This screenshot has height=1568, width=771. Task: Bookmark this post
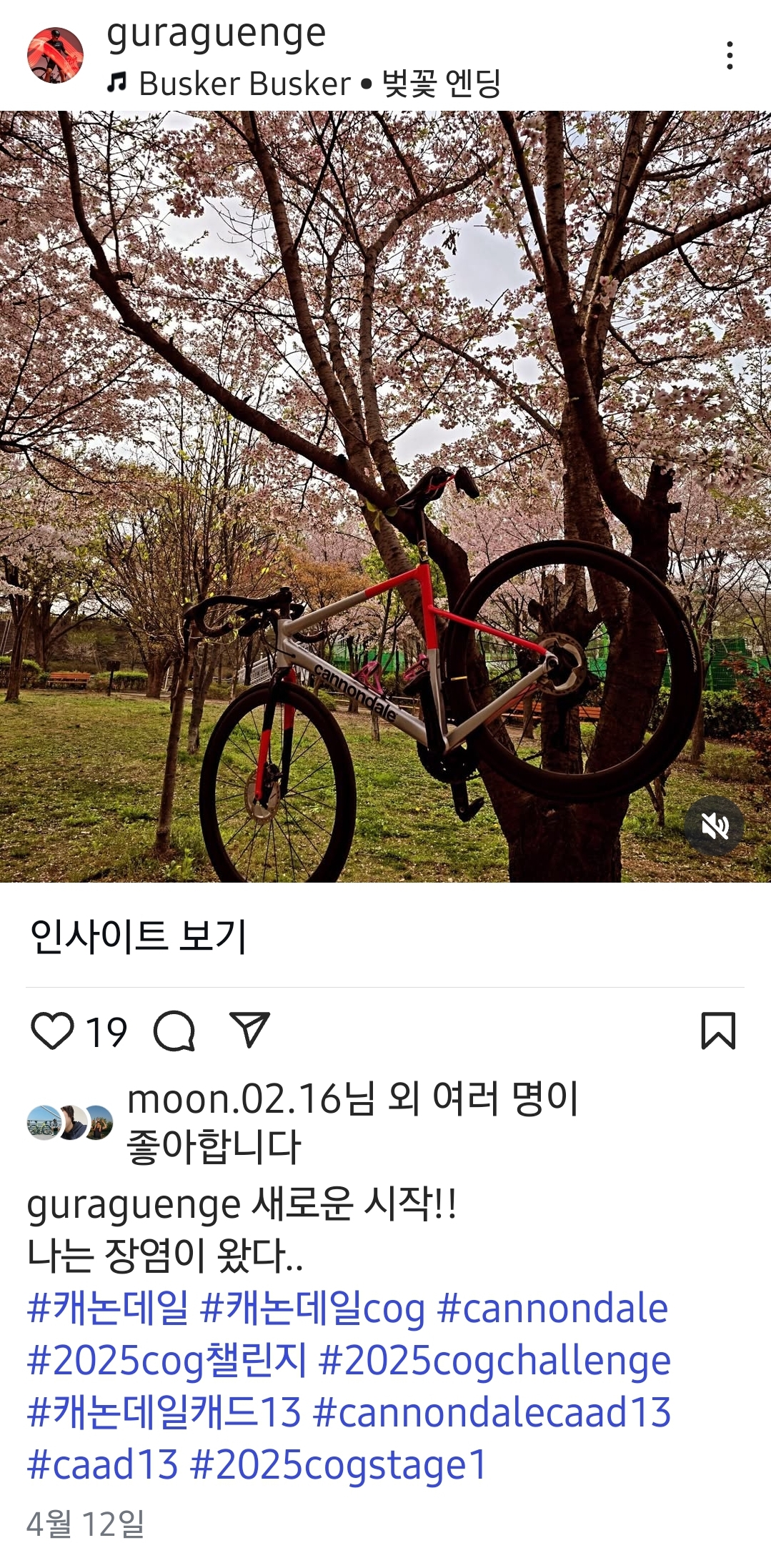(718, 1031)
